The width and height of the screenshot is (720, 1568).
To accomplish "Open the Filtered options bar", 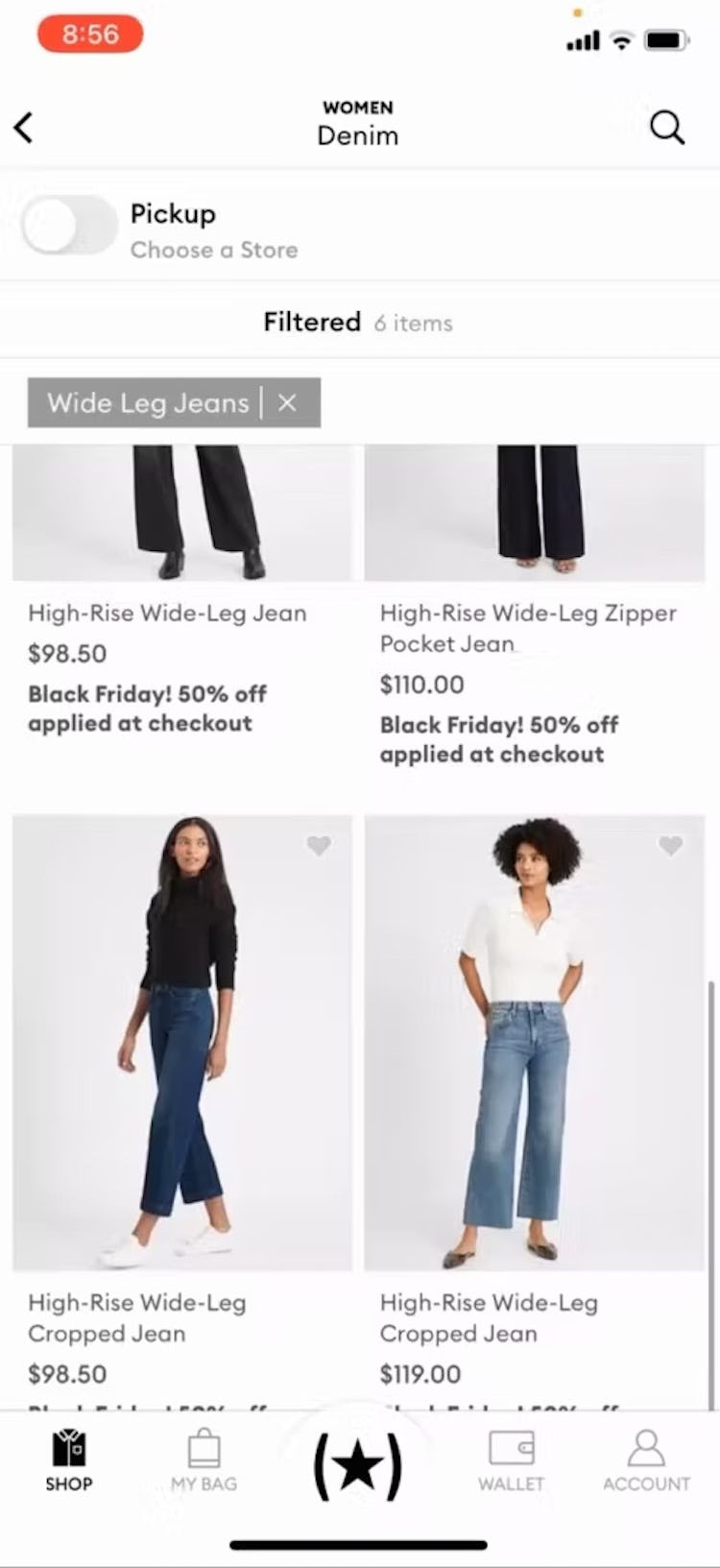I will 358,323.
